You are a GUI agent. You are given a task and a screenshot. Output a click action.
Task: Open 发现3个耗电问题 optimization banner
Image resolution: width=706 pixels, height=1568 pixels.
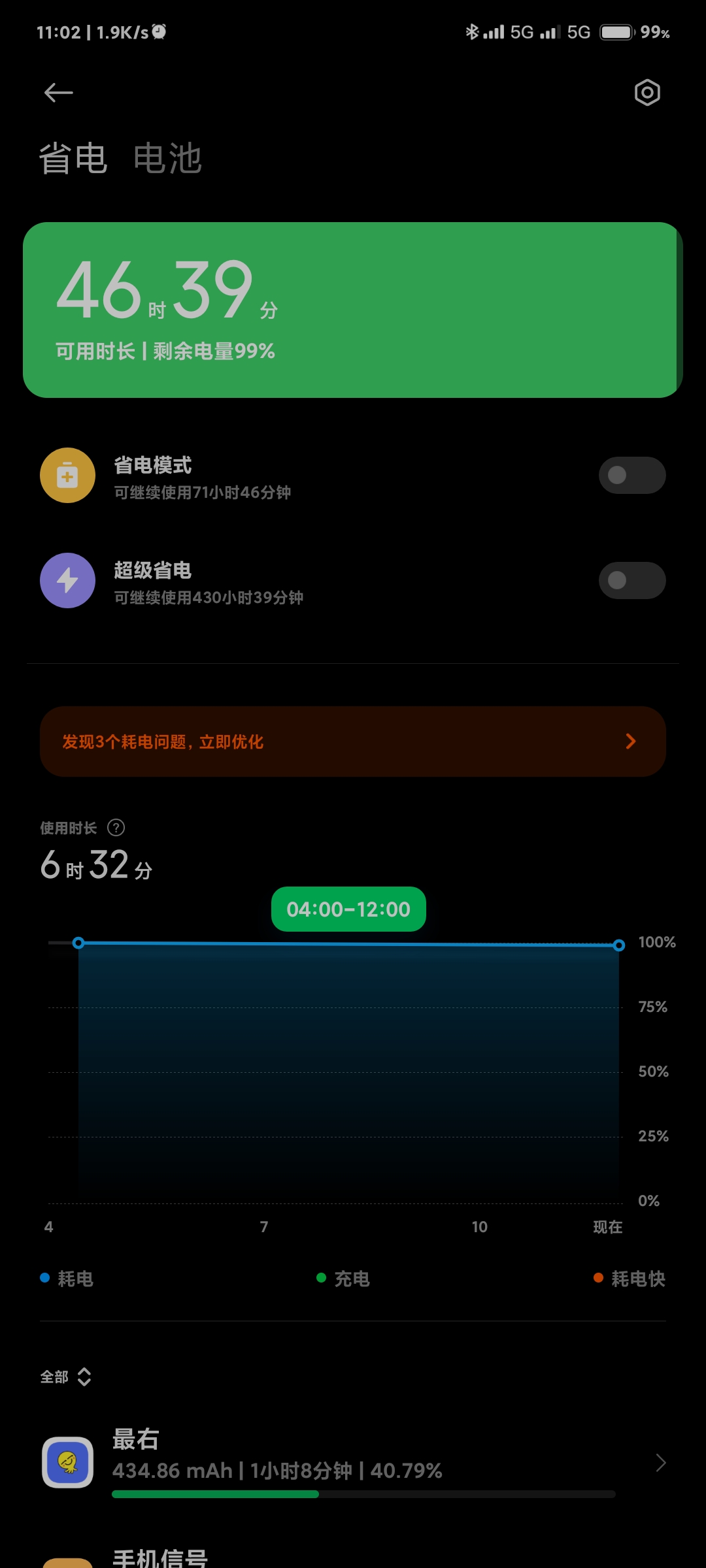[353, 742]
